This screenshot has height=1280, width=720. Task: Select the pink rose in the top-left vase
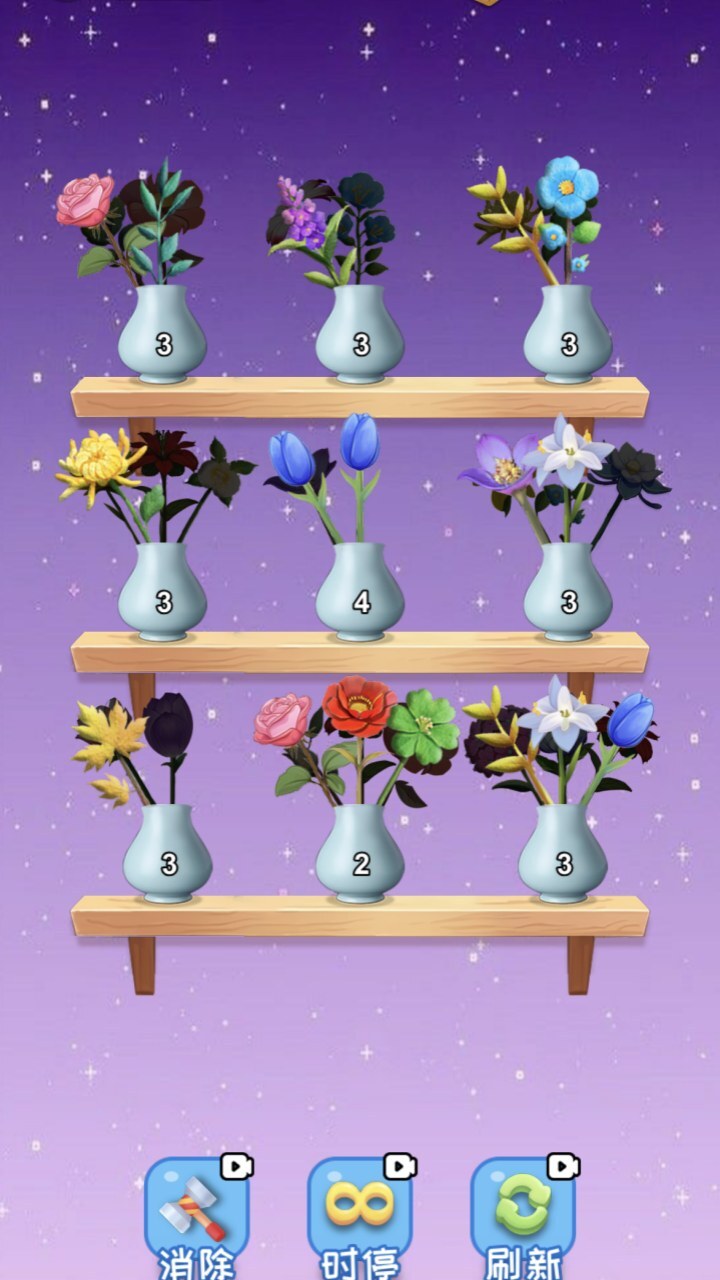pyautogui.click(x=85, y=199)
